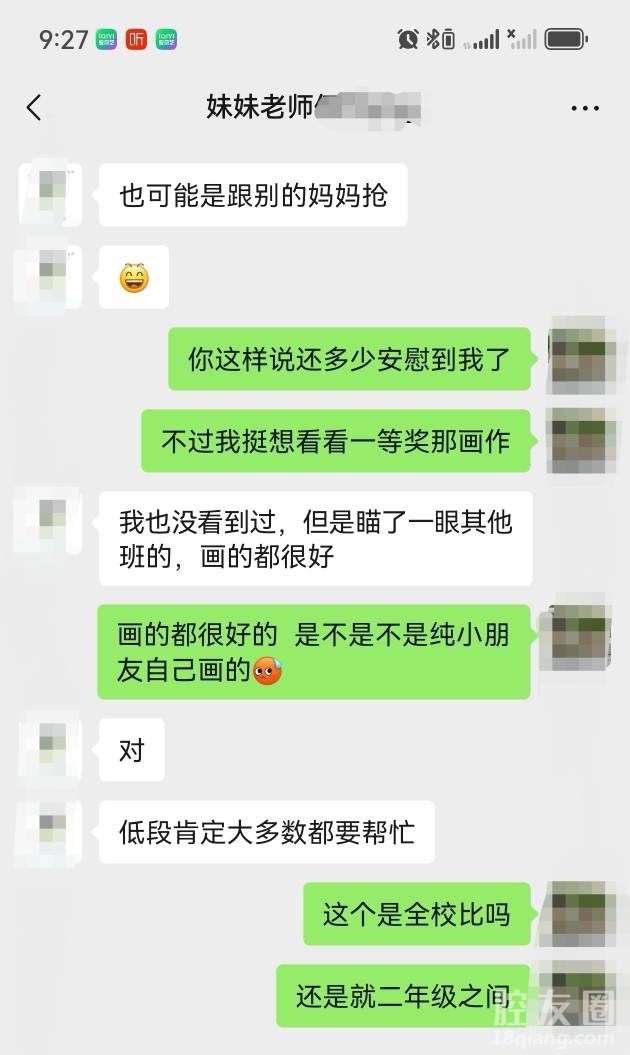Open own avatar beside 这个是全校比吗
This screenshot has width=630, height=1055.
pyautogui.click(x=579, y=913)
